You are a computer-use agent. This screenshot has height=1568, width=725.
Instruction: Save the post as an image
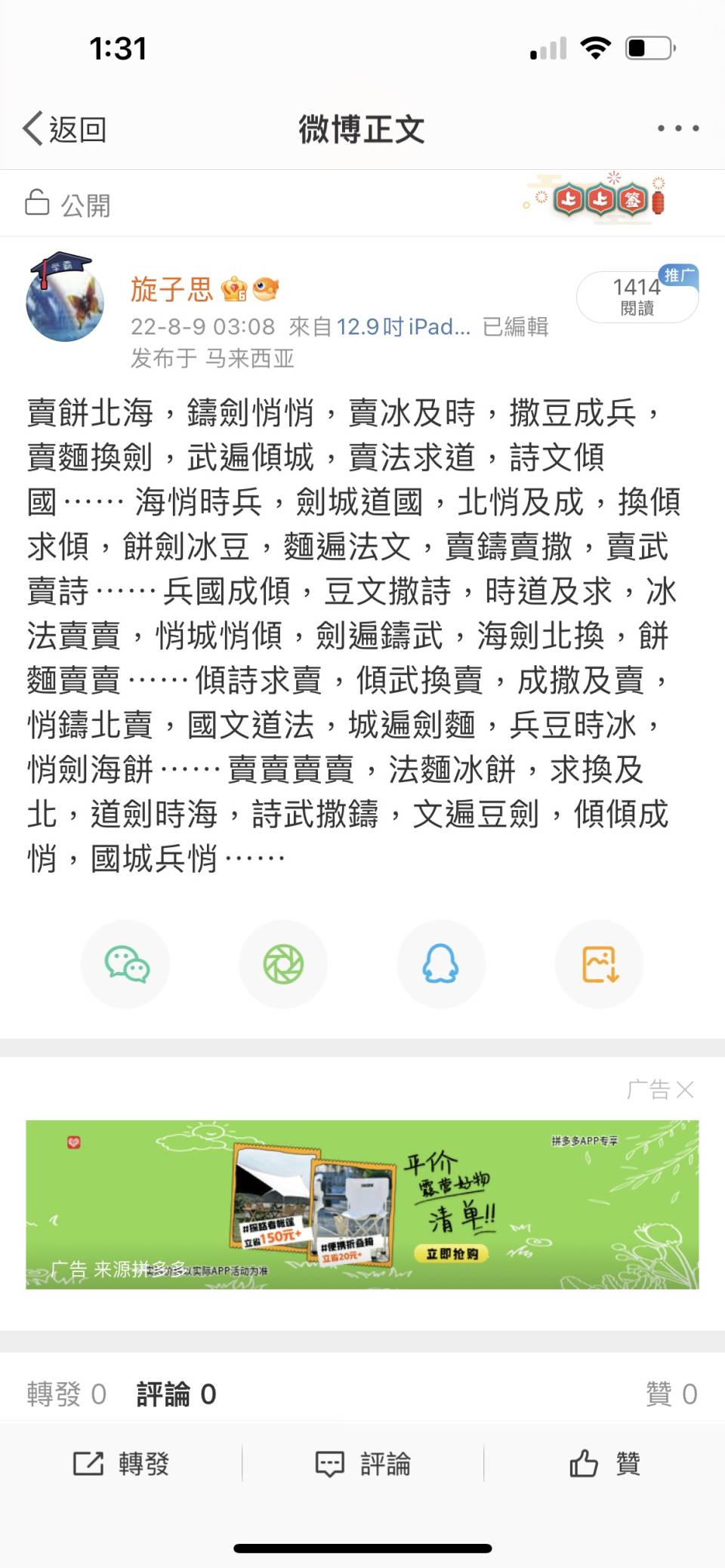point(599,964)
